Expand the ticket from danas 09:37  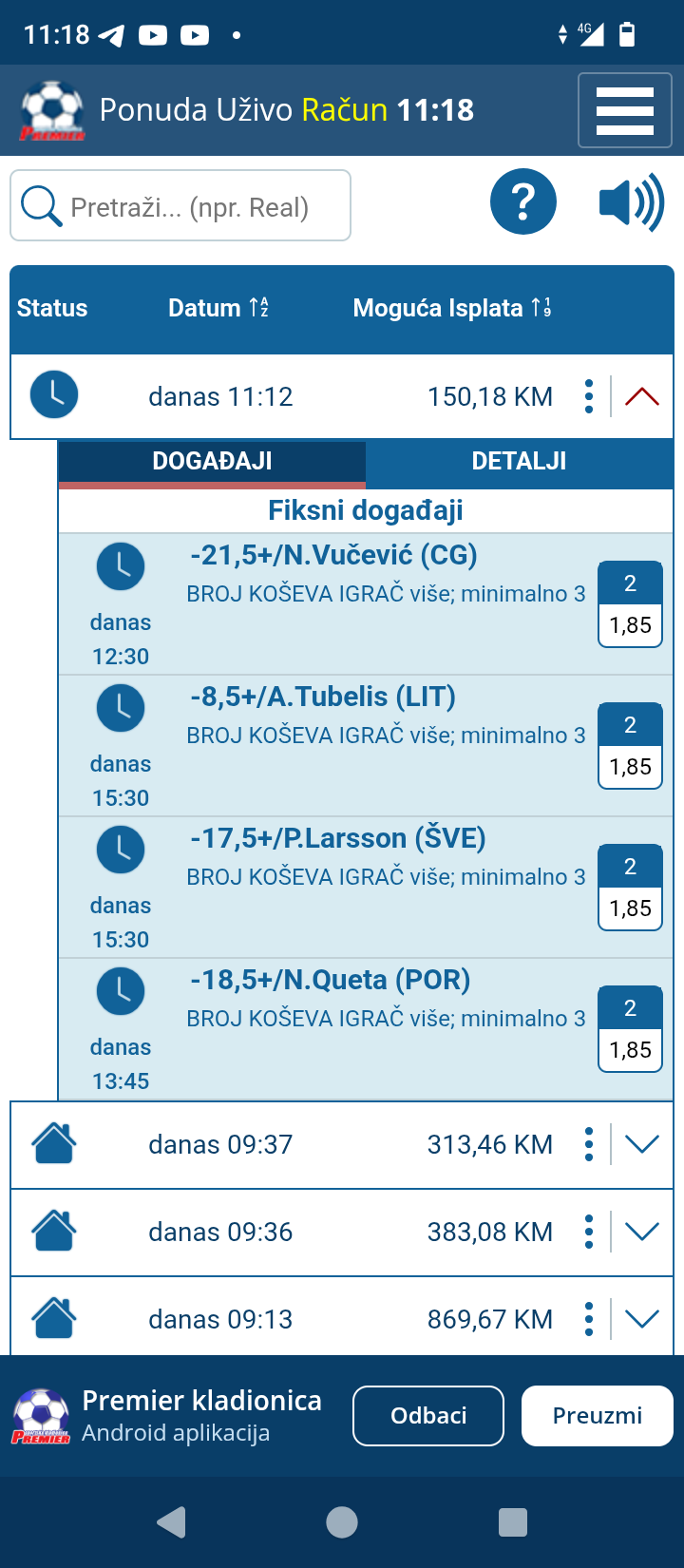642,1145
